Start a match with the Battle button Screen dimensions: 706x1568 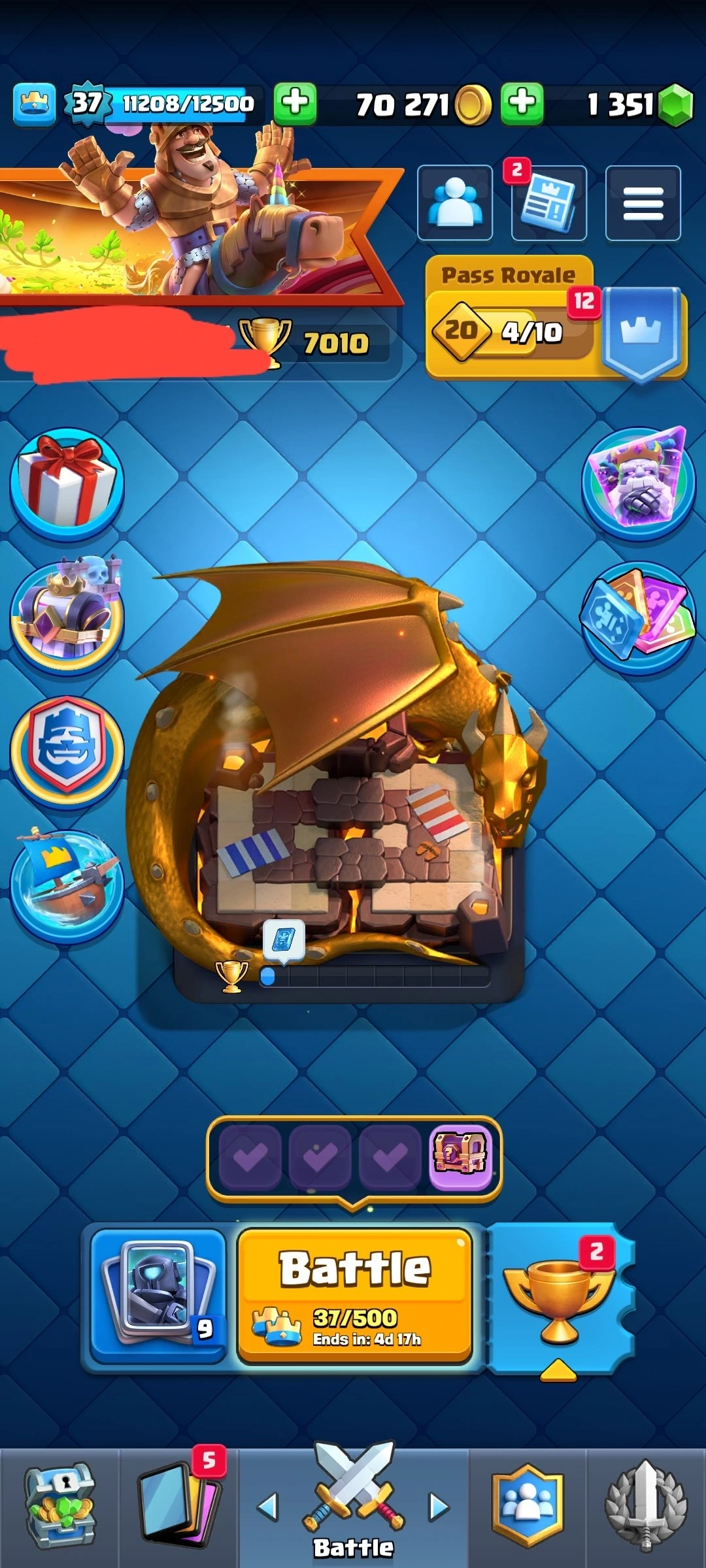tap(354, 1295)
